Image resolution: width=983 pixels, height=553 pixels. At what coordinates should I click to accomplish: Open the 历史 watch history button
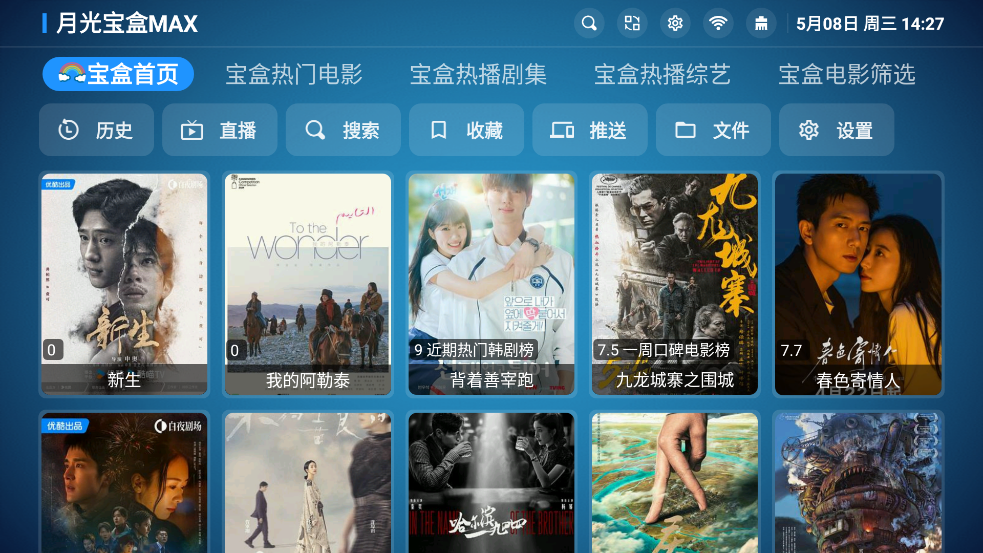click(96, 130)
